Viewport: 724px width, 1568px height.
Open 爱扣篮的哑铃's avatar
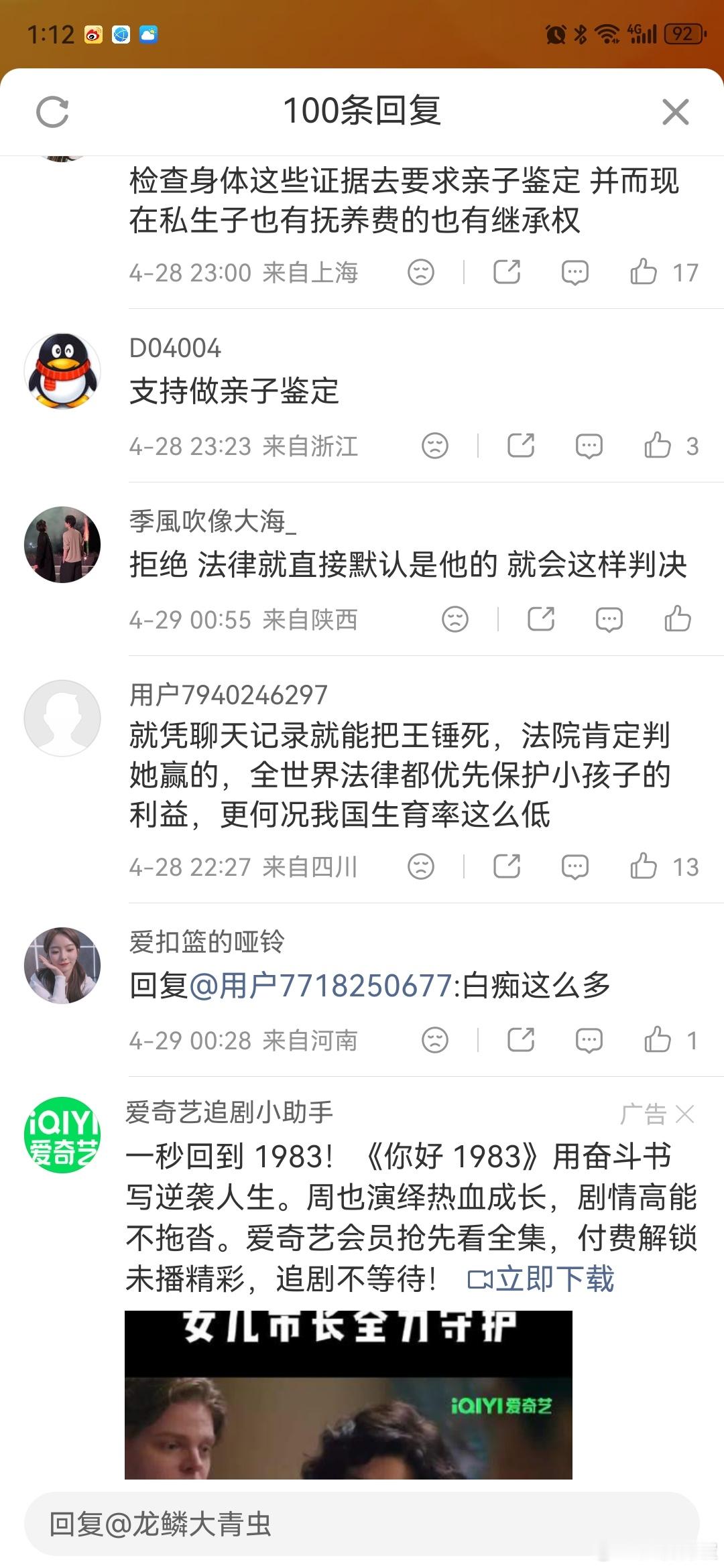62,967
